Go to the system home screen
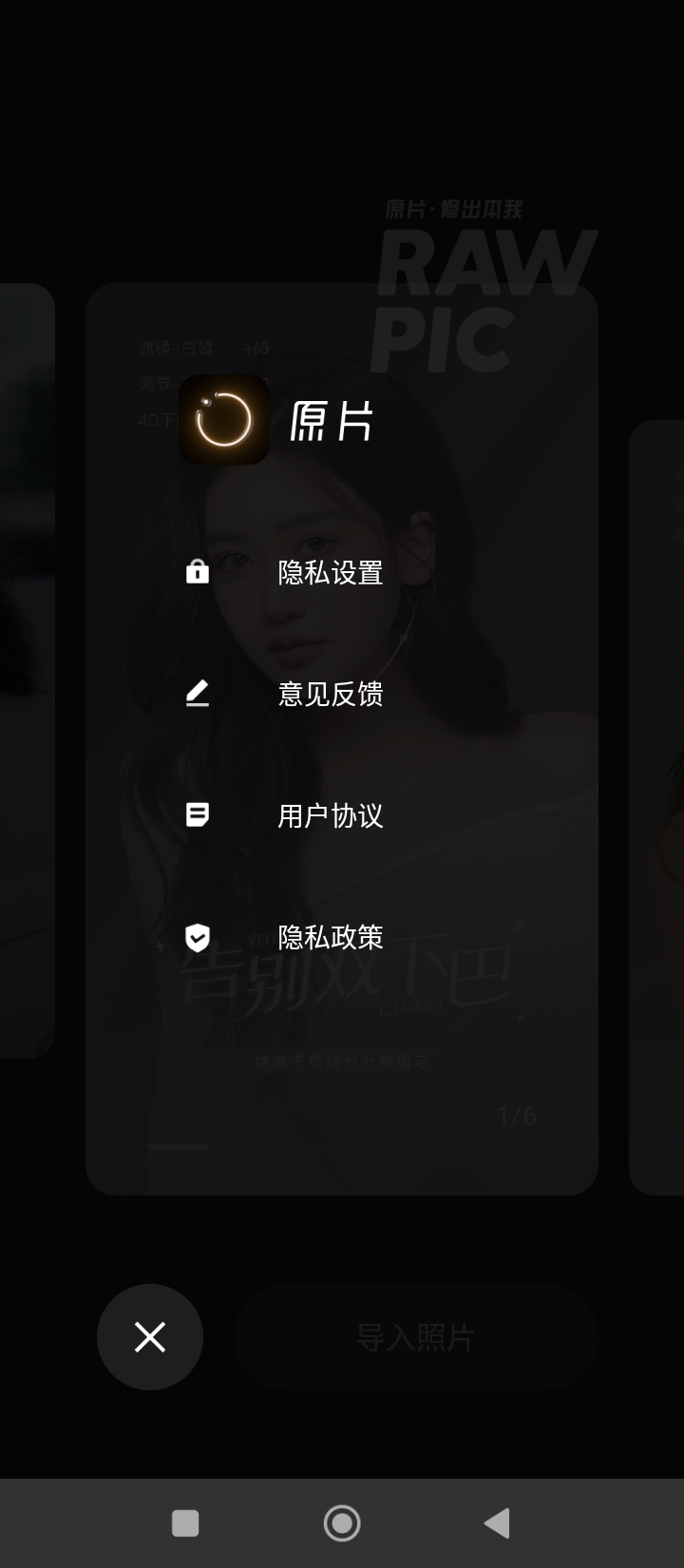Image resolution: width=684 pixels, height=1568 pixels. click(342, 1523)
